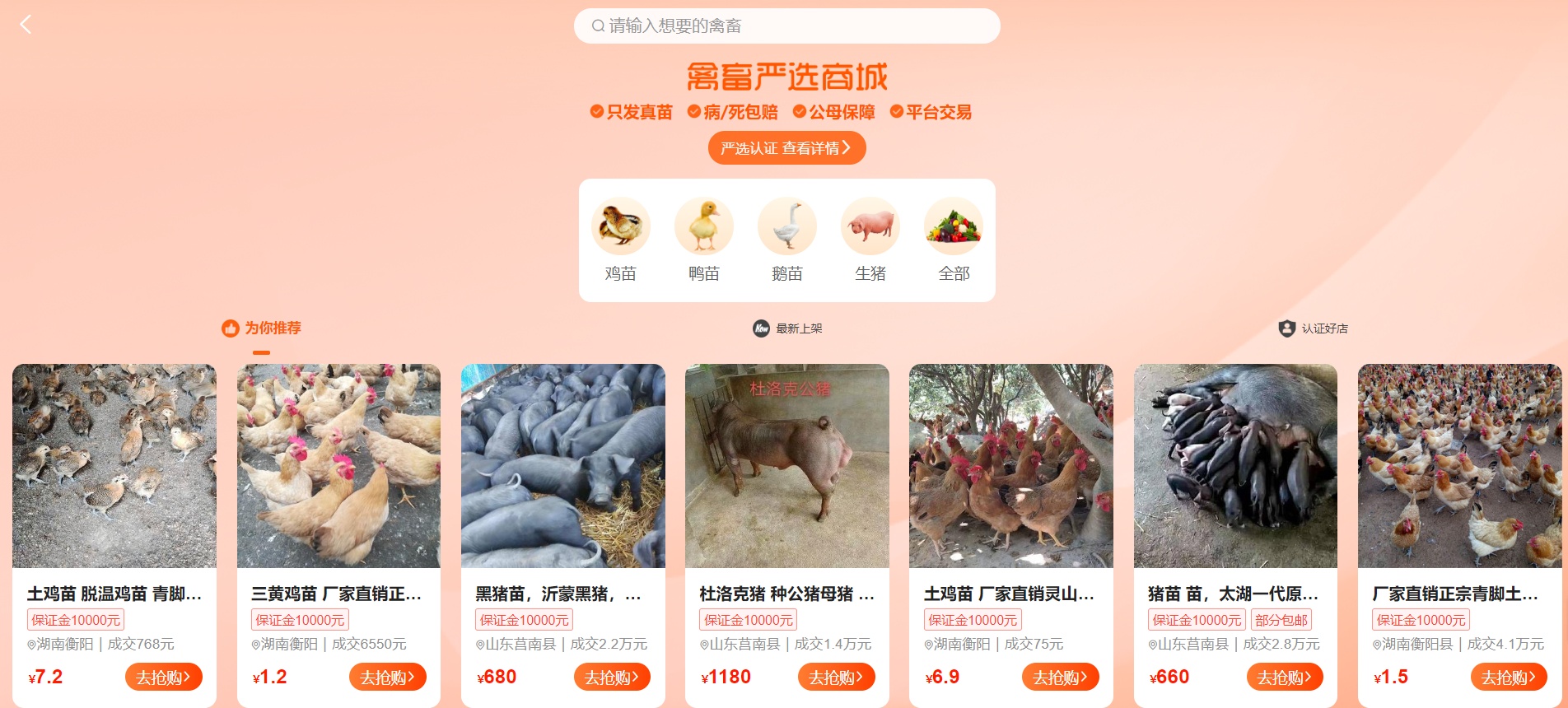Switch to the 认证好店 tab
The image size is (1568, 708).
tap(1313, 328)
